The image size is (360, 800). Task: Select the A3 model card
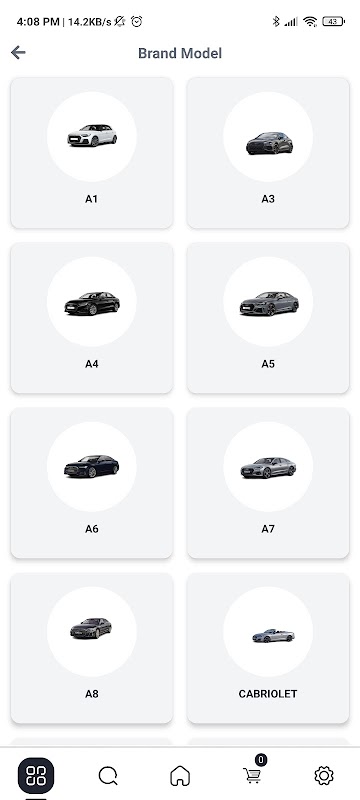(268, 153)
